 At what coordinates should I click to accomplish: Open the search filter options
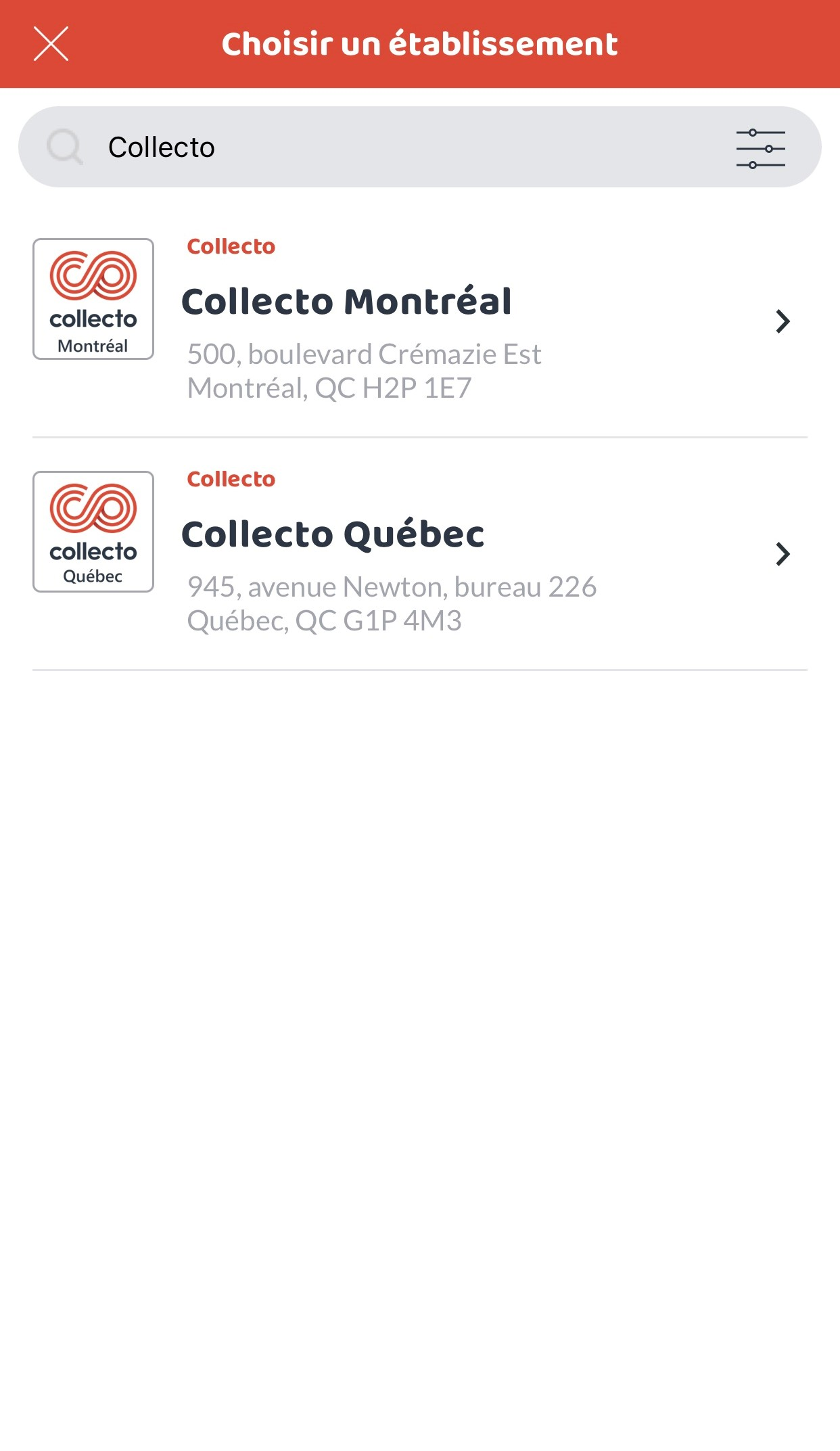tap(760, 148)
